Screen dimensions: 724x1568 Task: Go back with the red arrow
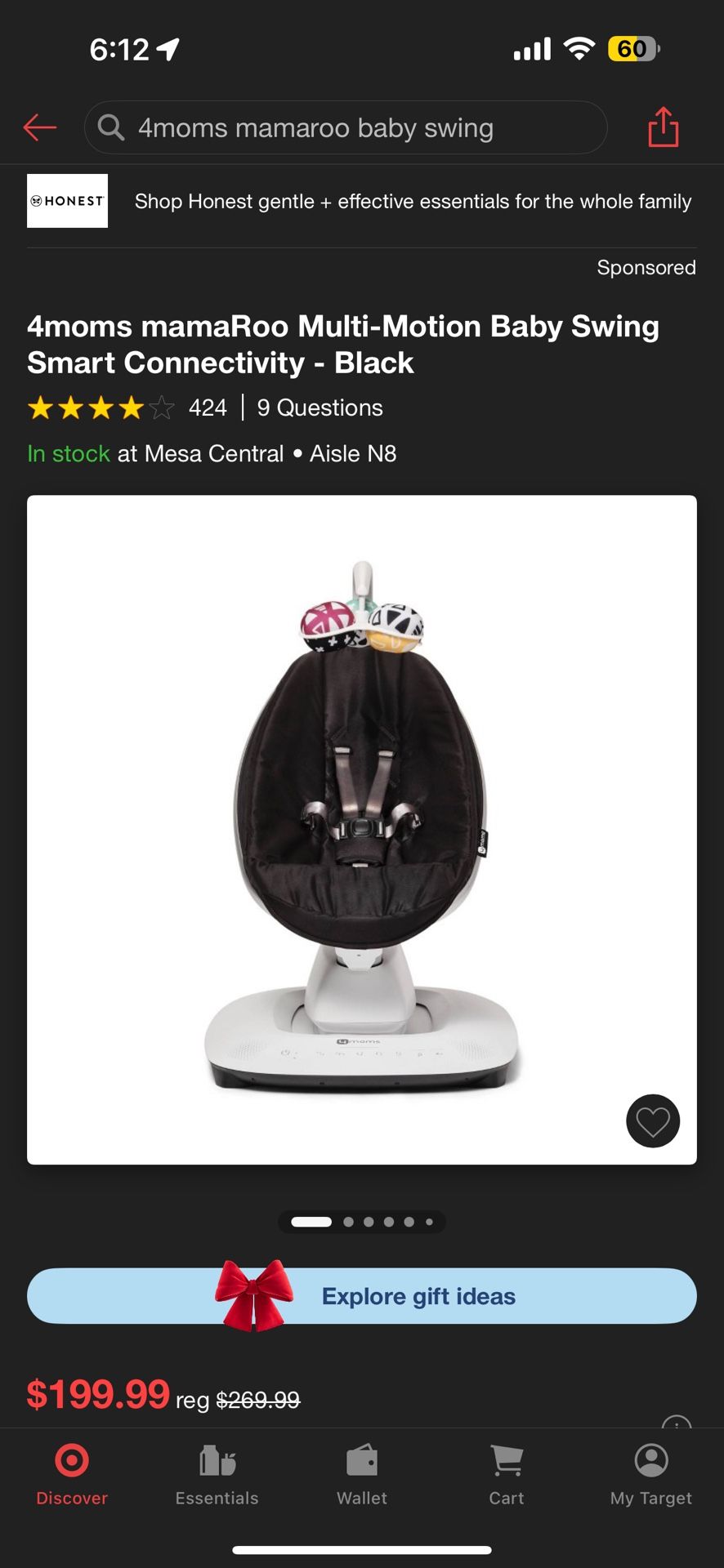39,127
